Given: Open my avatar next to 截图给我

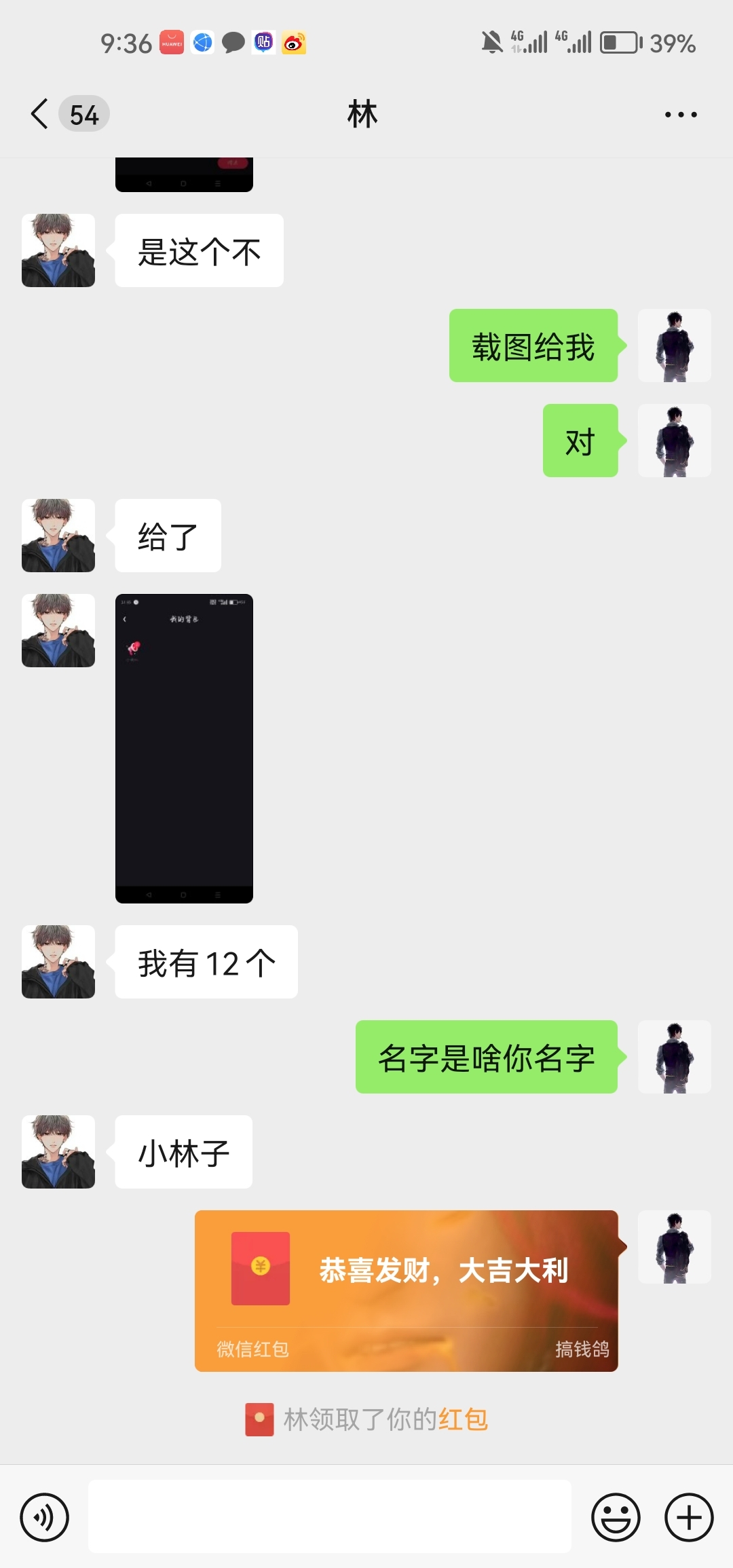Looking at the screenshot, I should [674, 346].
